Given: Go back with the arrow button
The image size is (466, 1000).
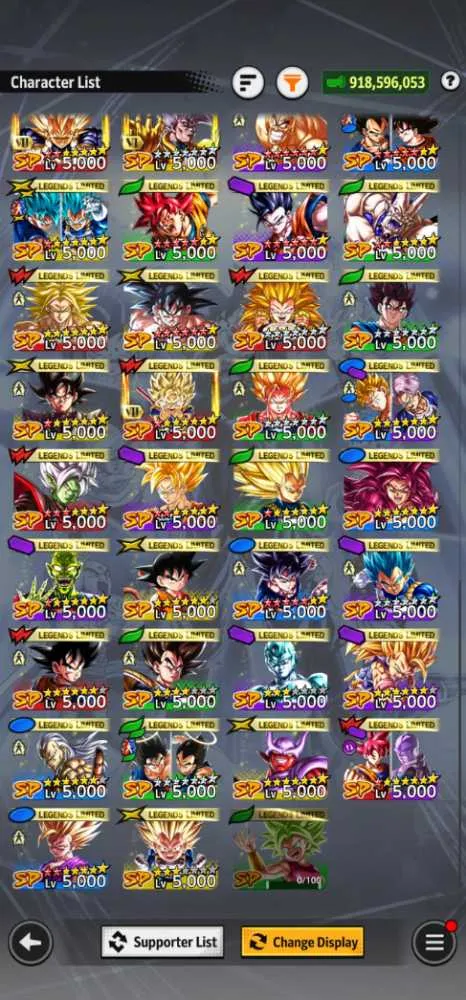Looking at the screenshot, I should 30,942.
